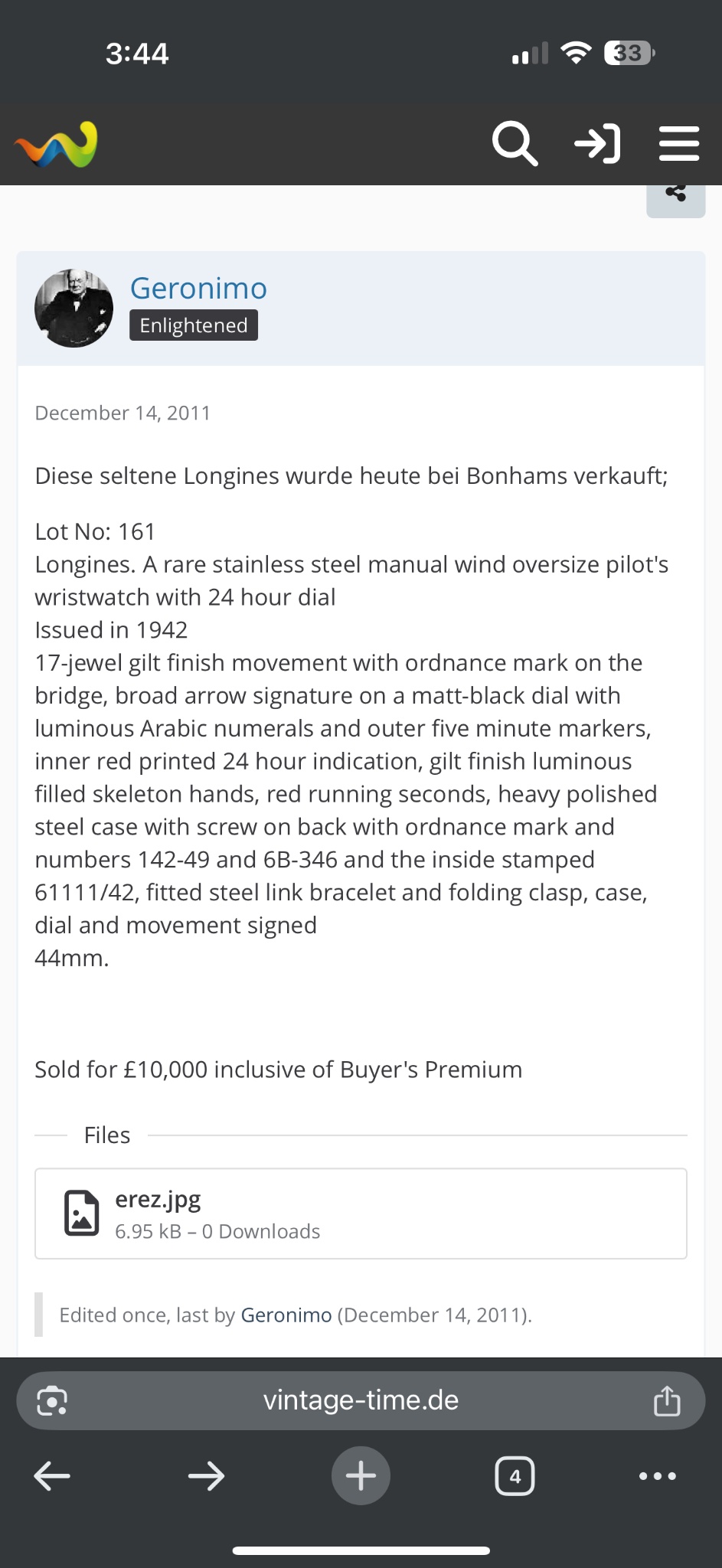Open page tools icon in address bar
The image size is (722, 1568).
click(x=52, y=1401)
